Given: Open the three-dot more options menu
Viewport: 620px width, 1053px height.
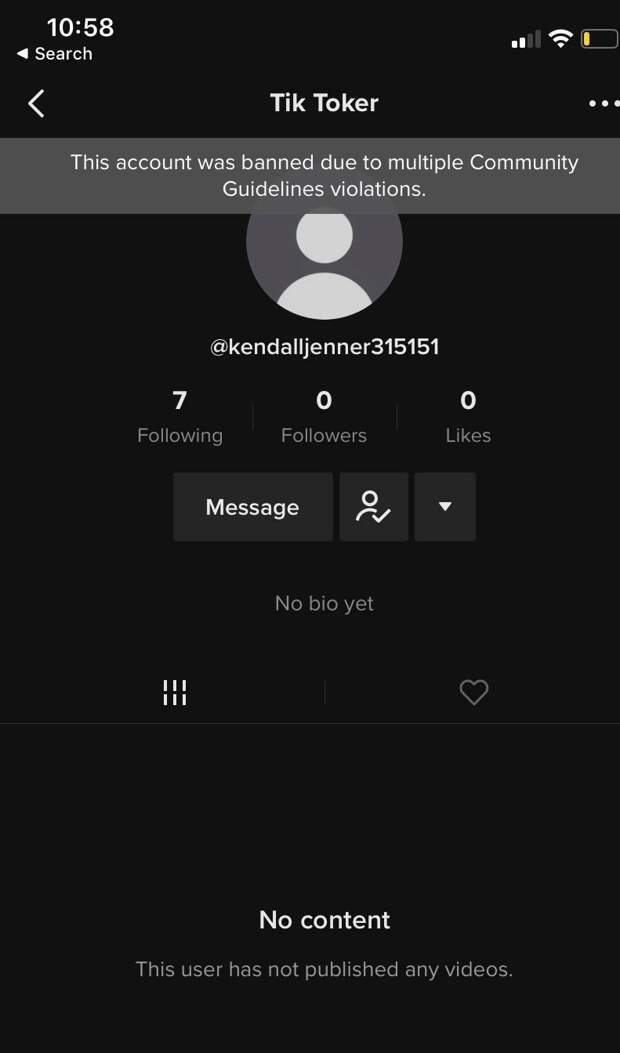Looking at the screenshot, I should (603, 103).
